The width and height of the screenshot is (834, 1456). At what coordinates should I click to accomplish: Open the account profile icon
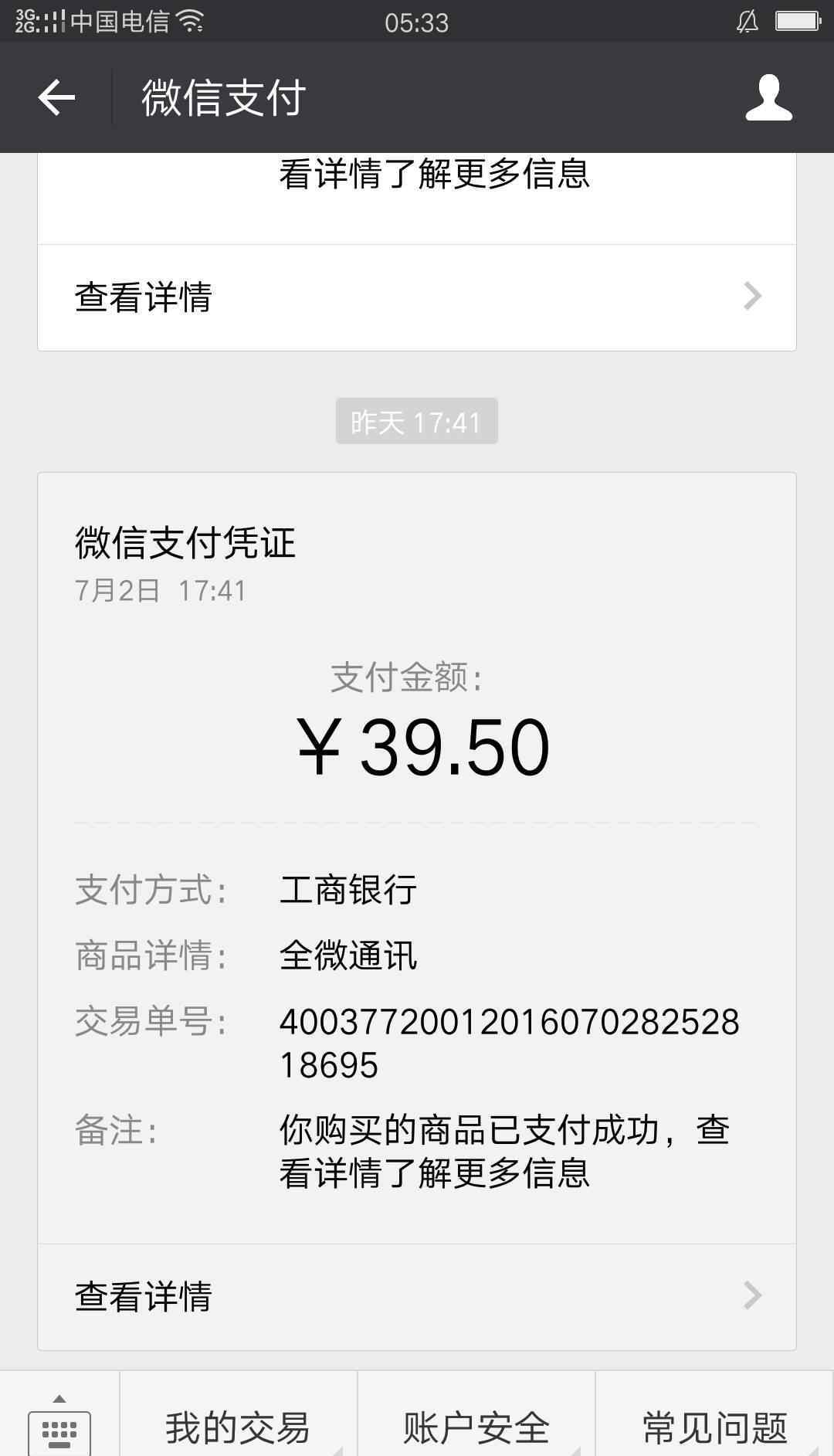[x=768, y=98]
